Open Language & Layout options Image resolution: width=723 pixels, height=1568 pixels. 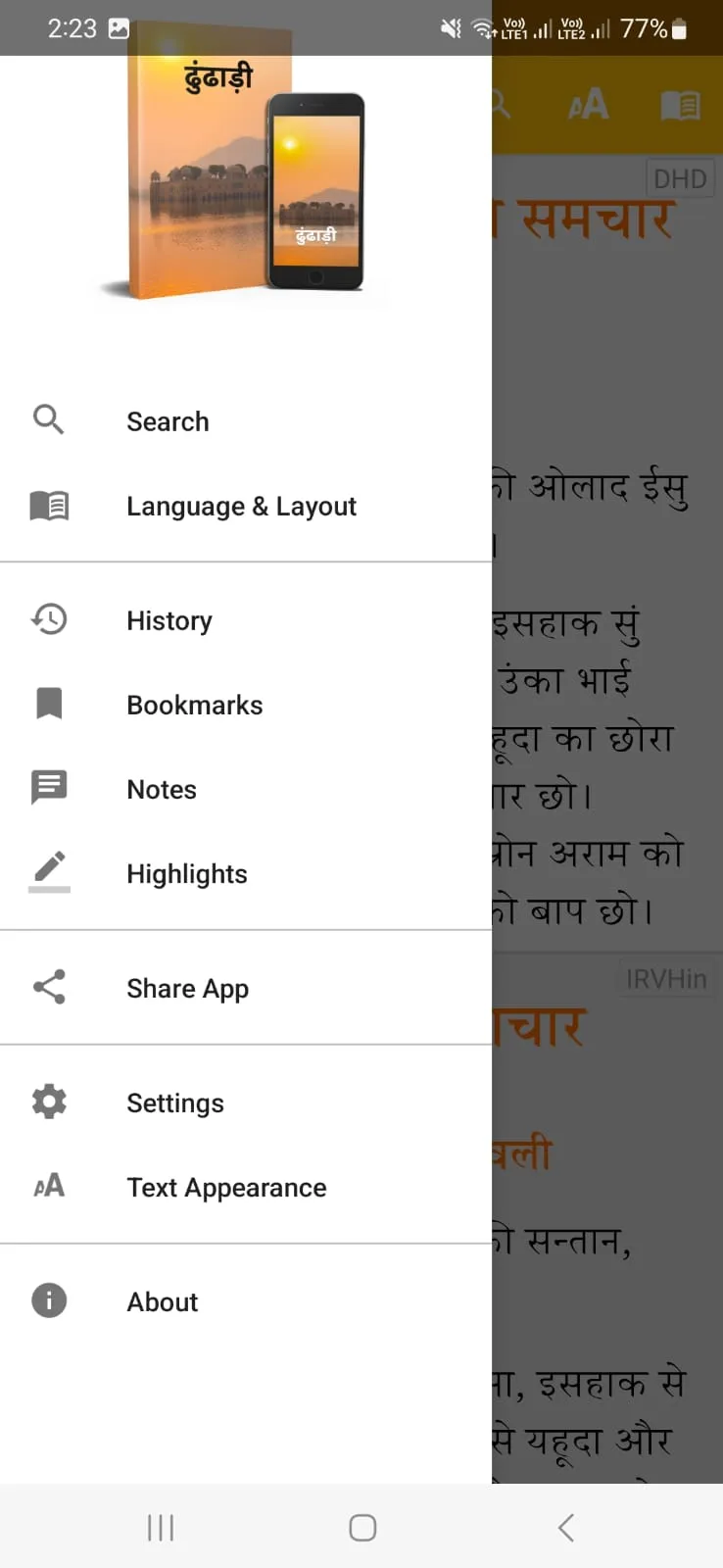tap(241, 506)
